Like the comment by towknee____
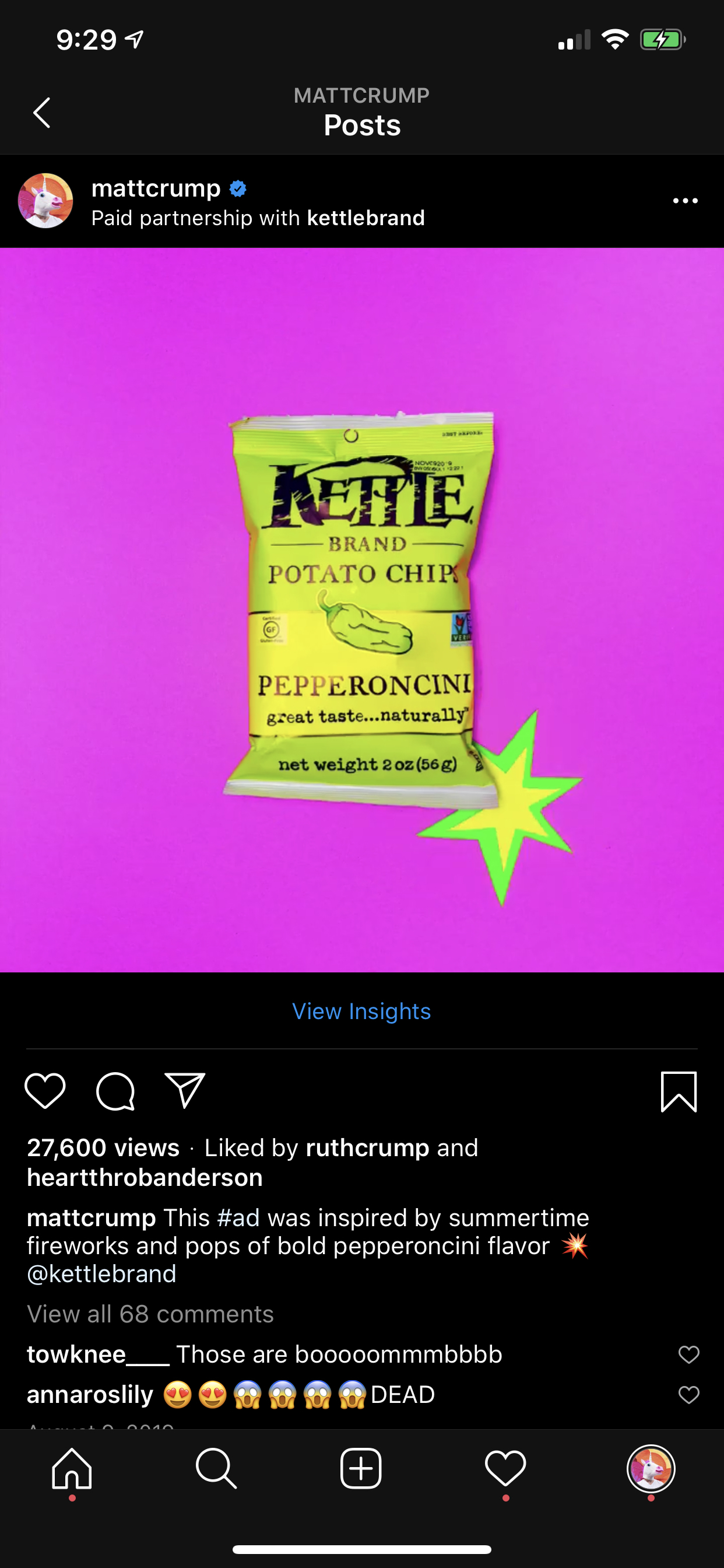724x1568 pixels. point(688,1354)
